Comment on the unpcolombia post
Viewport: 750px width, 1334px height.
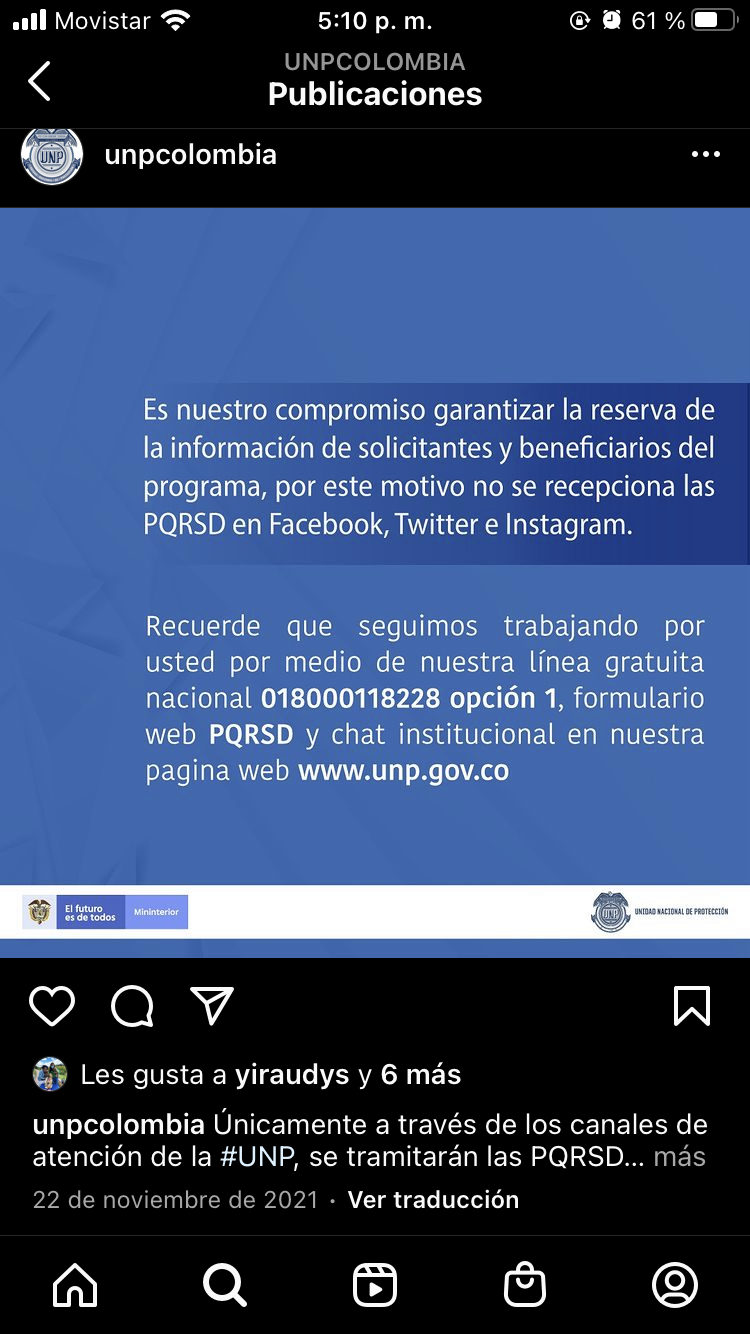point(132,1006)
